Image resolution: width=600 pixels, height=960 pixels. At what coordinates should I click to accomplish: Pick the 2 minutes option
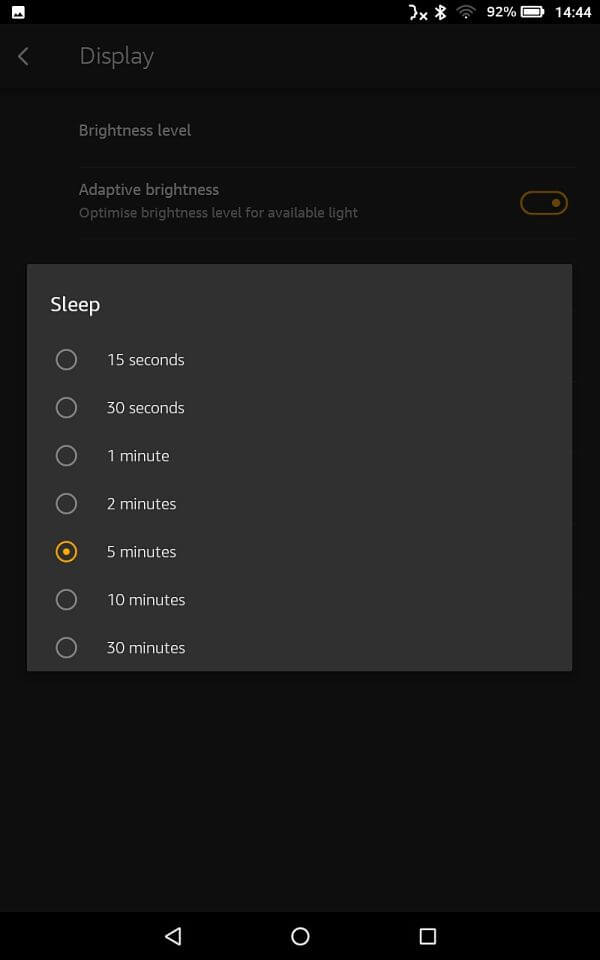[x=66, y=504]
